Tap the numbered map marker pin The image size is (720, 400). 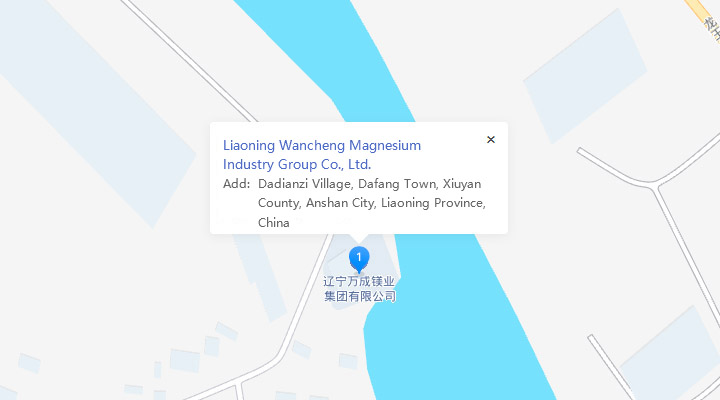pos(359,259)
